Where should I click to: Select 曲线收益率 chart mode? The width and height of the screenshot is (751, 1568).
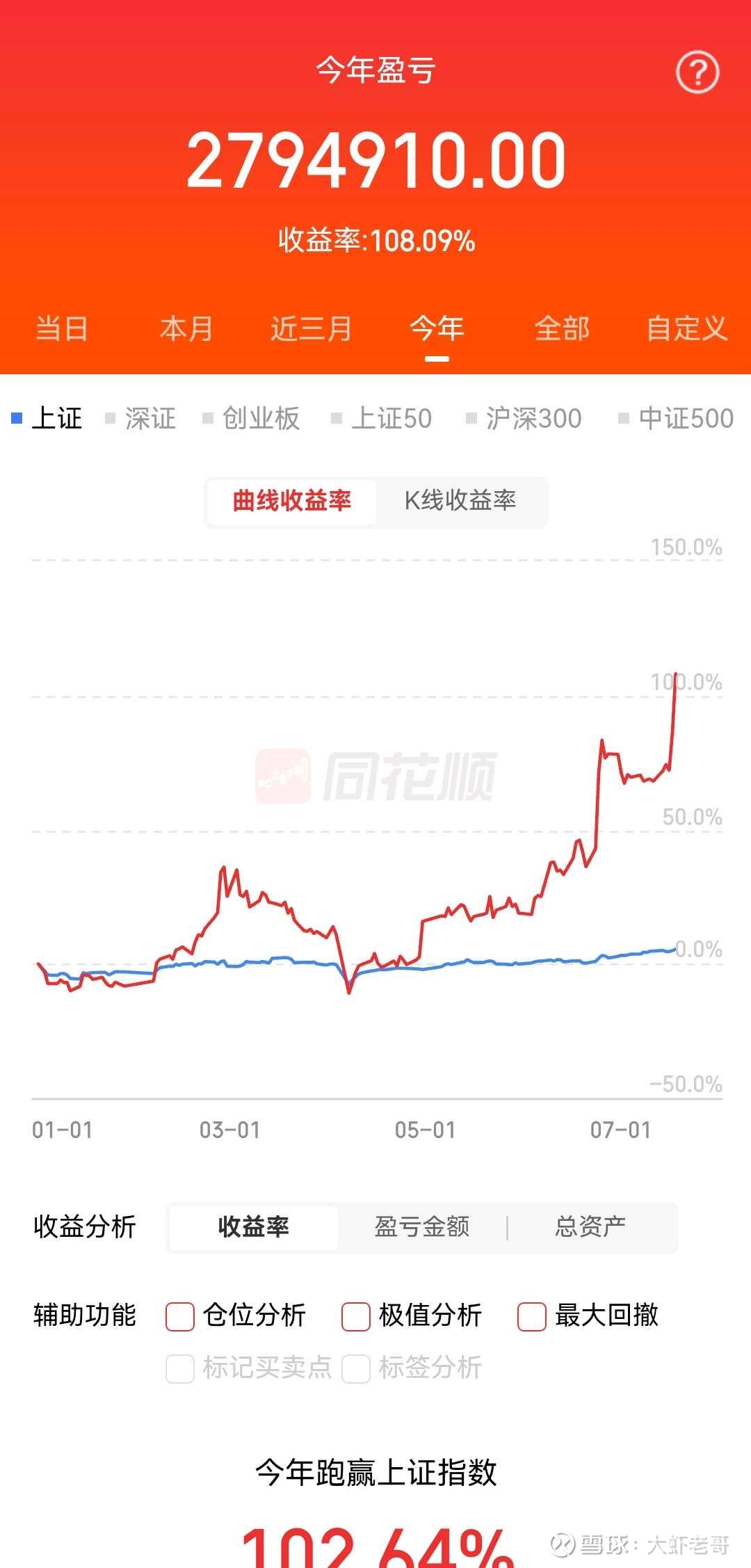coord(292,501)
